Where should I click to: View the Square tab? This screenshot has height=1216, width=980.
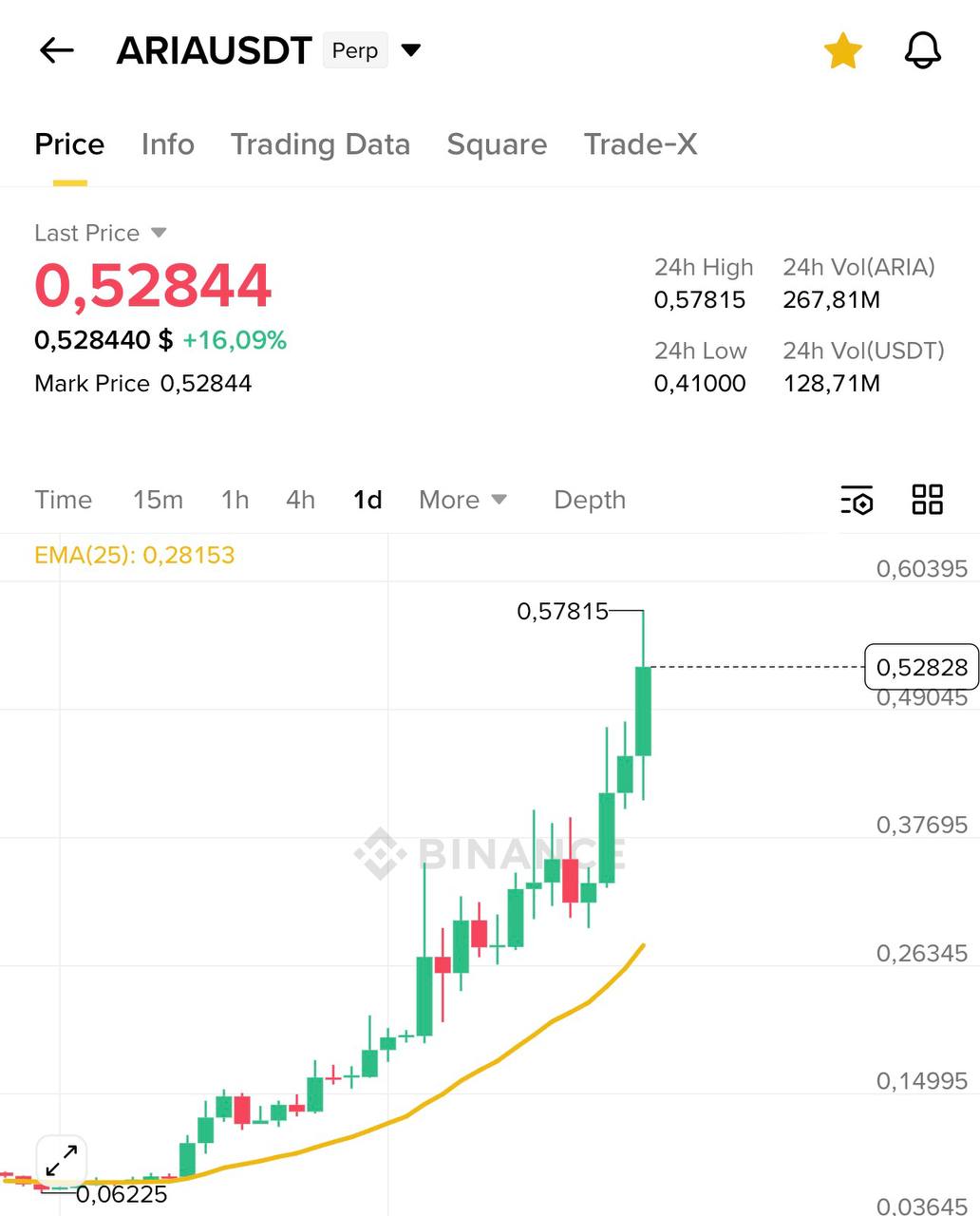pos(497,144)
